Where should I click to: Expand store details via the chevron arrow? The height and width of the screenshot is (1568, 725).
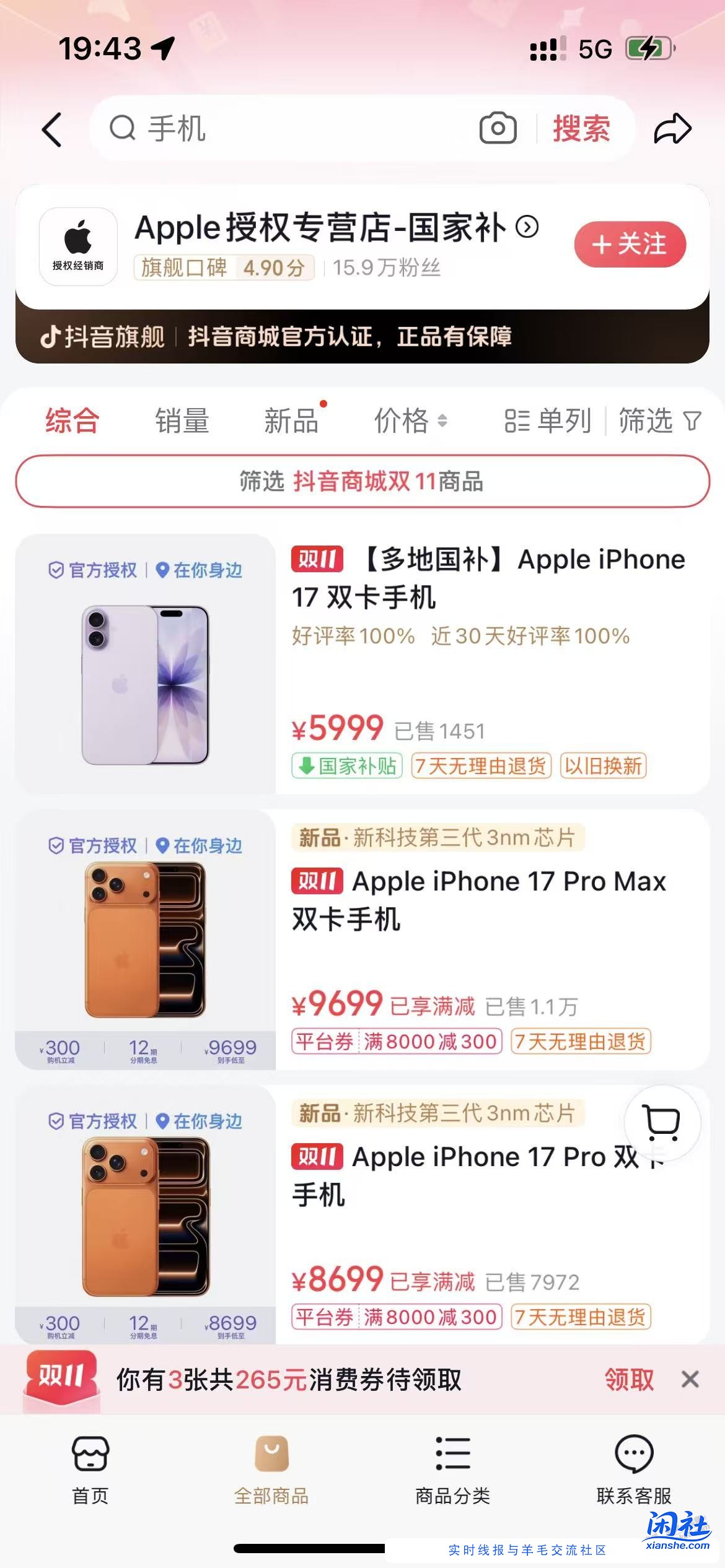[526, 229]
